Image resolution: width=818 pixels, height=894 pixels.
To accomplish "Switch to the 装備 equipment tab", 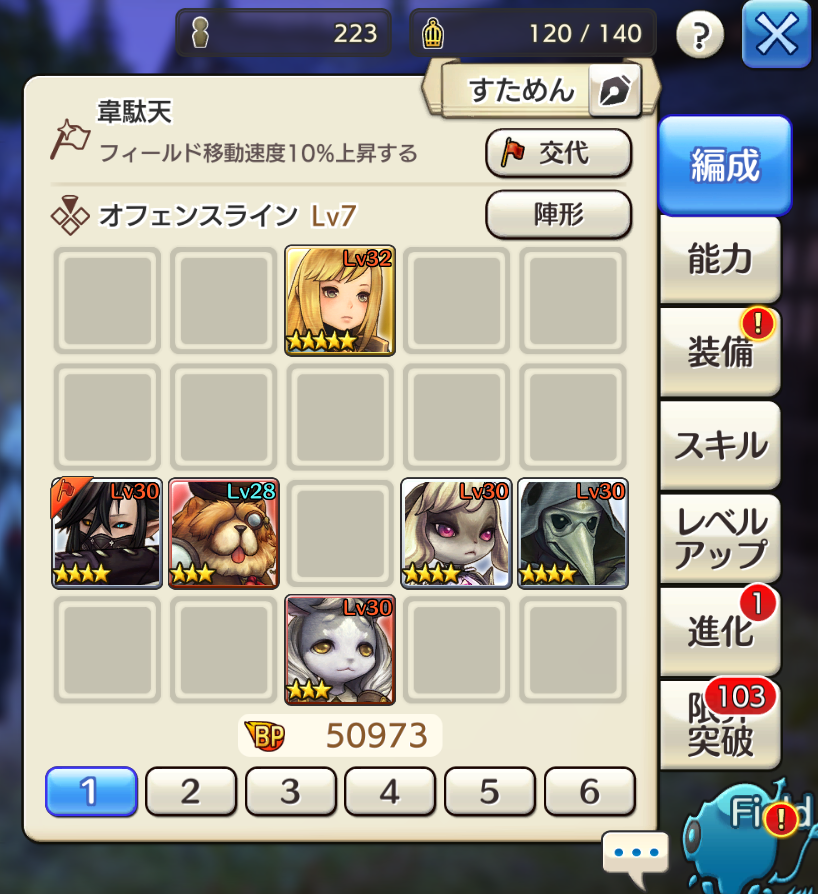I will point(719,351).
